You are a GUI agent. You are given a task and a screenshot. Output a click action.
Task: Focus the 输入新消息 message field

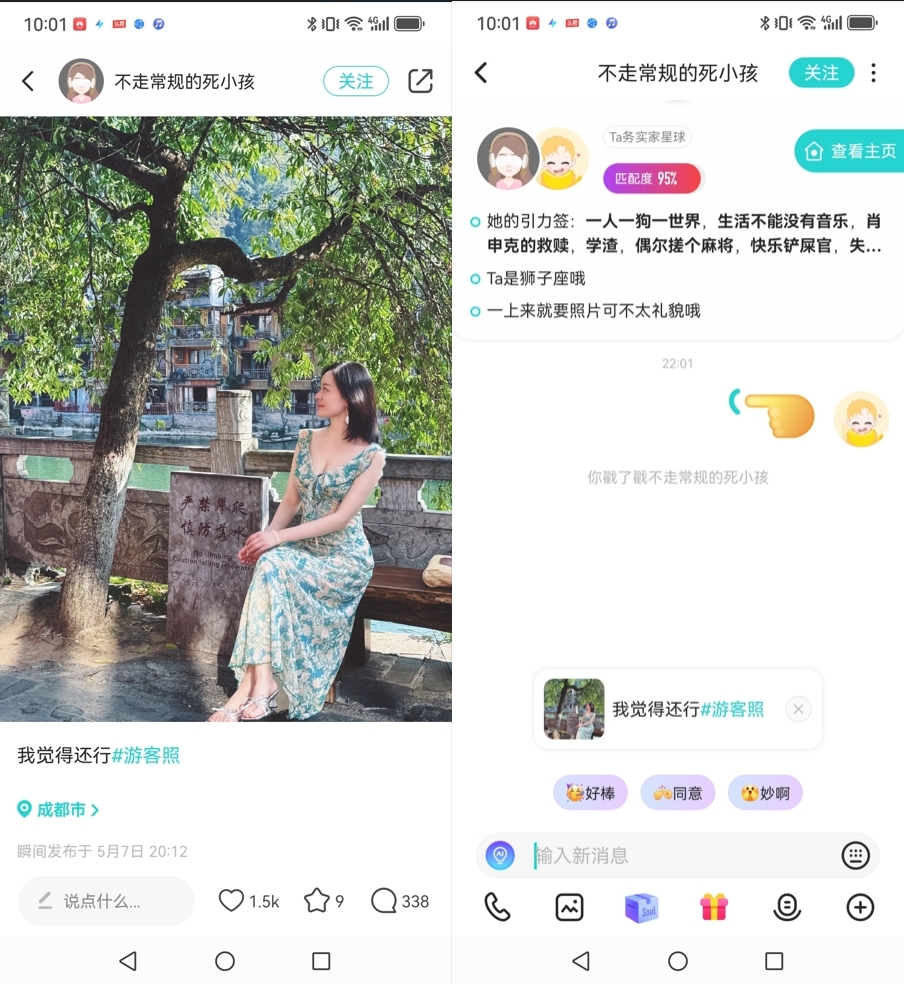(x=680, y=855)
